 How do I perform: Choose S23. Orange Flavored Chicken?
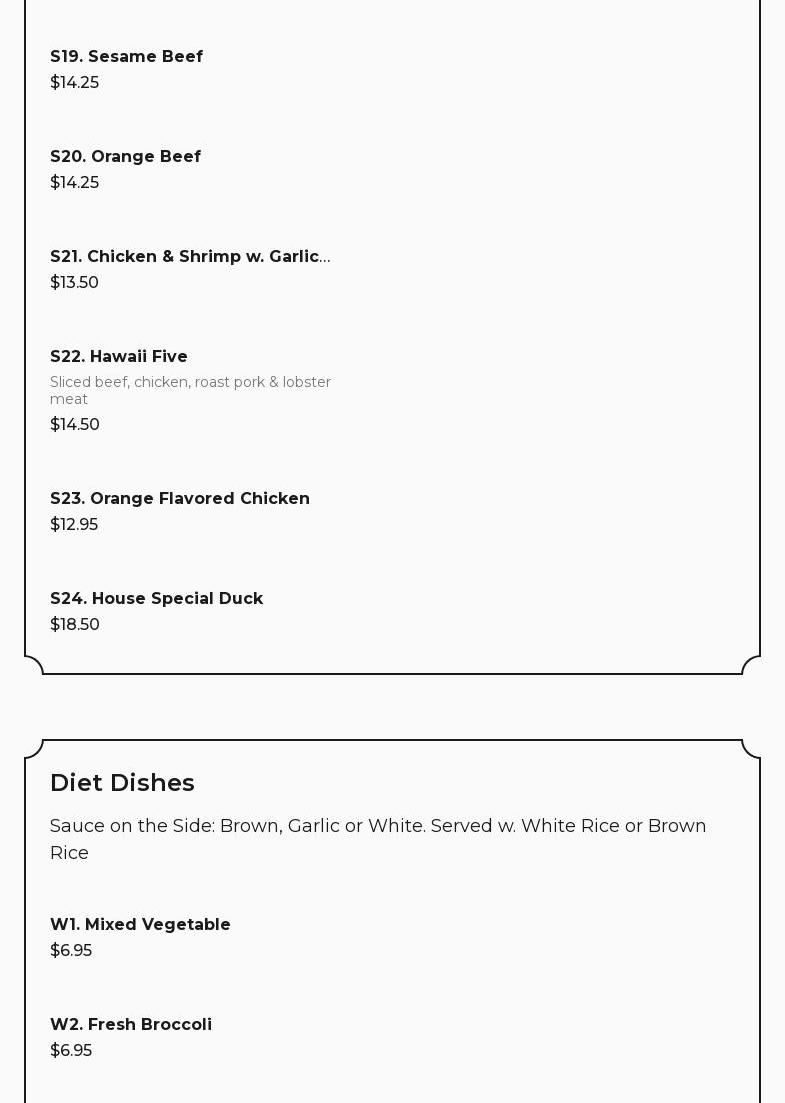[180, 499]
